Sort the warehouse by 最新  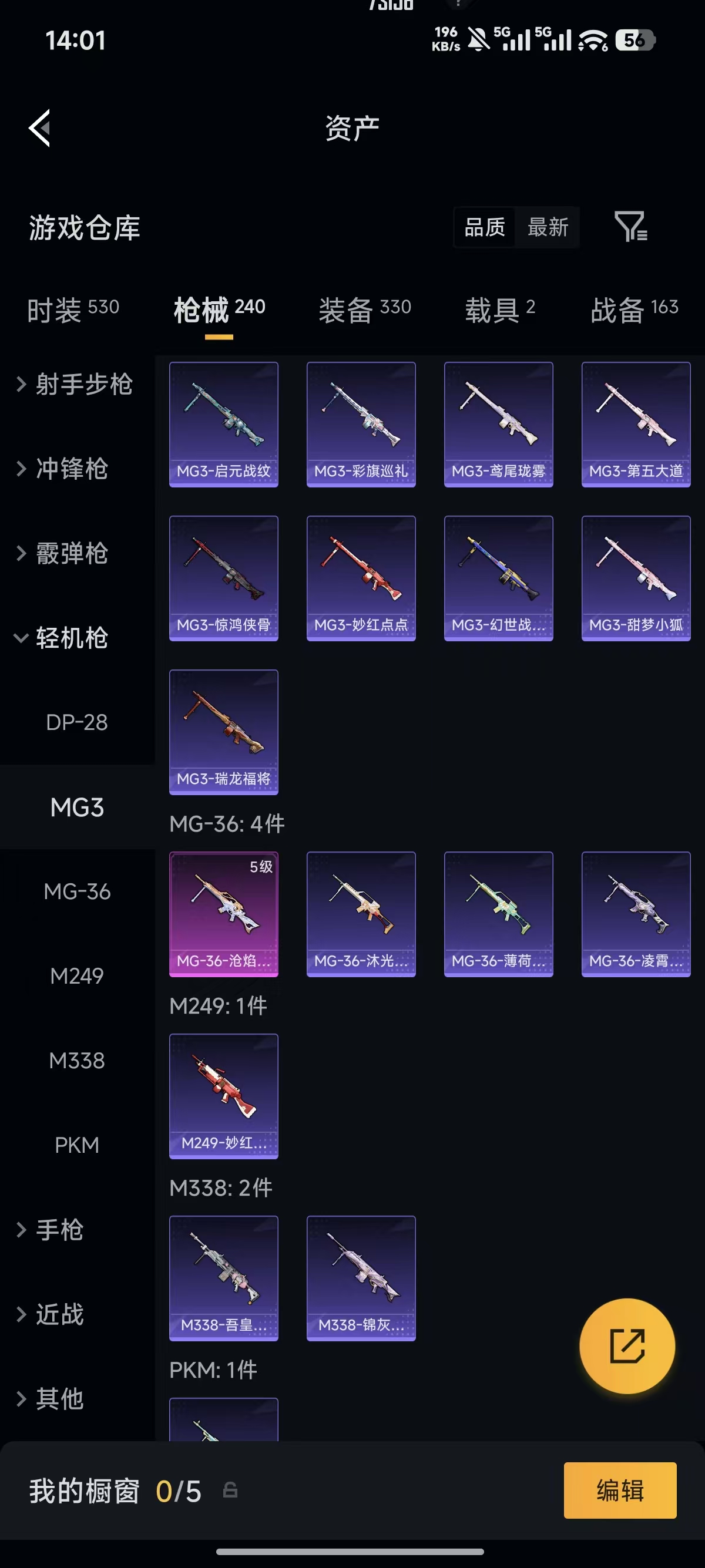coord(548,228)
